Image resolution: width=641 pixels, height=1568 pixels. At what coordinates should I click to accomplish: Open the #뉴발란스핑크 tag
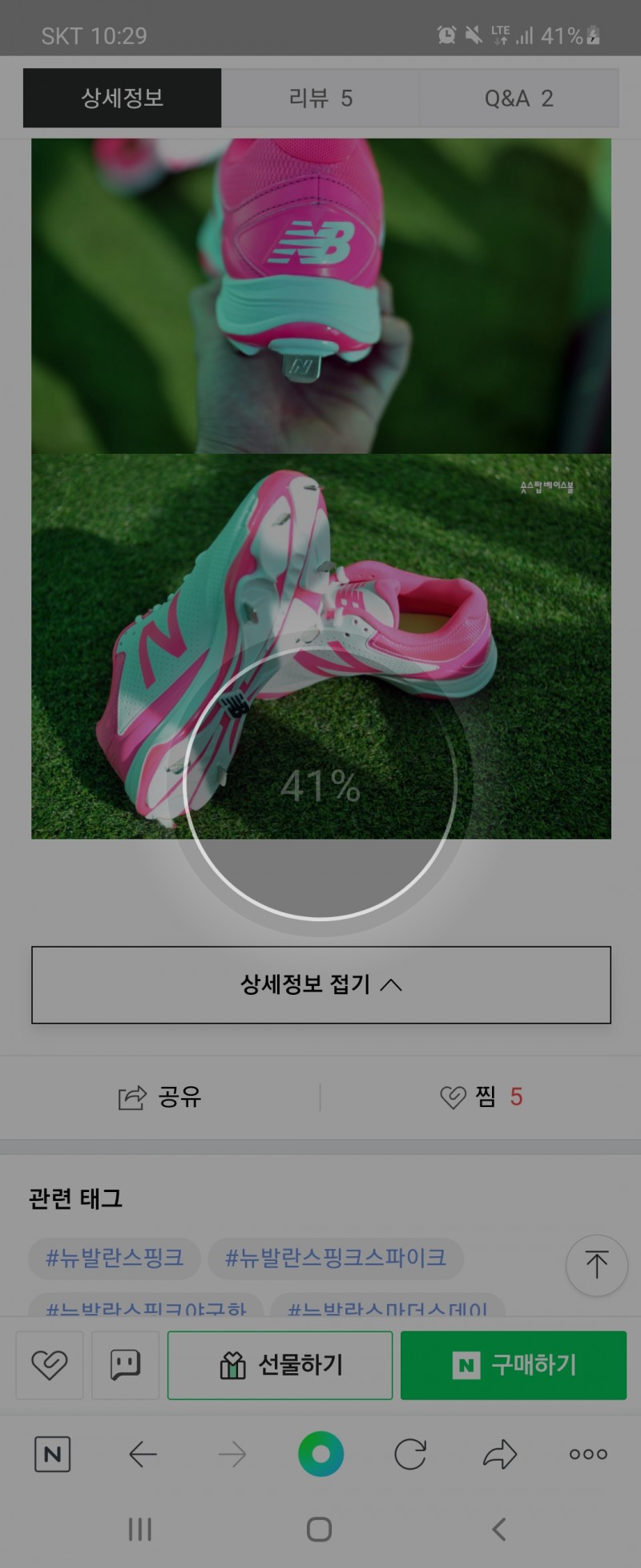click(x=115, y=1257)
